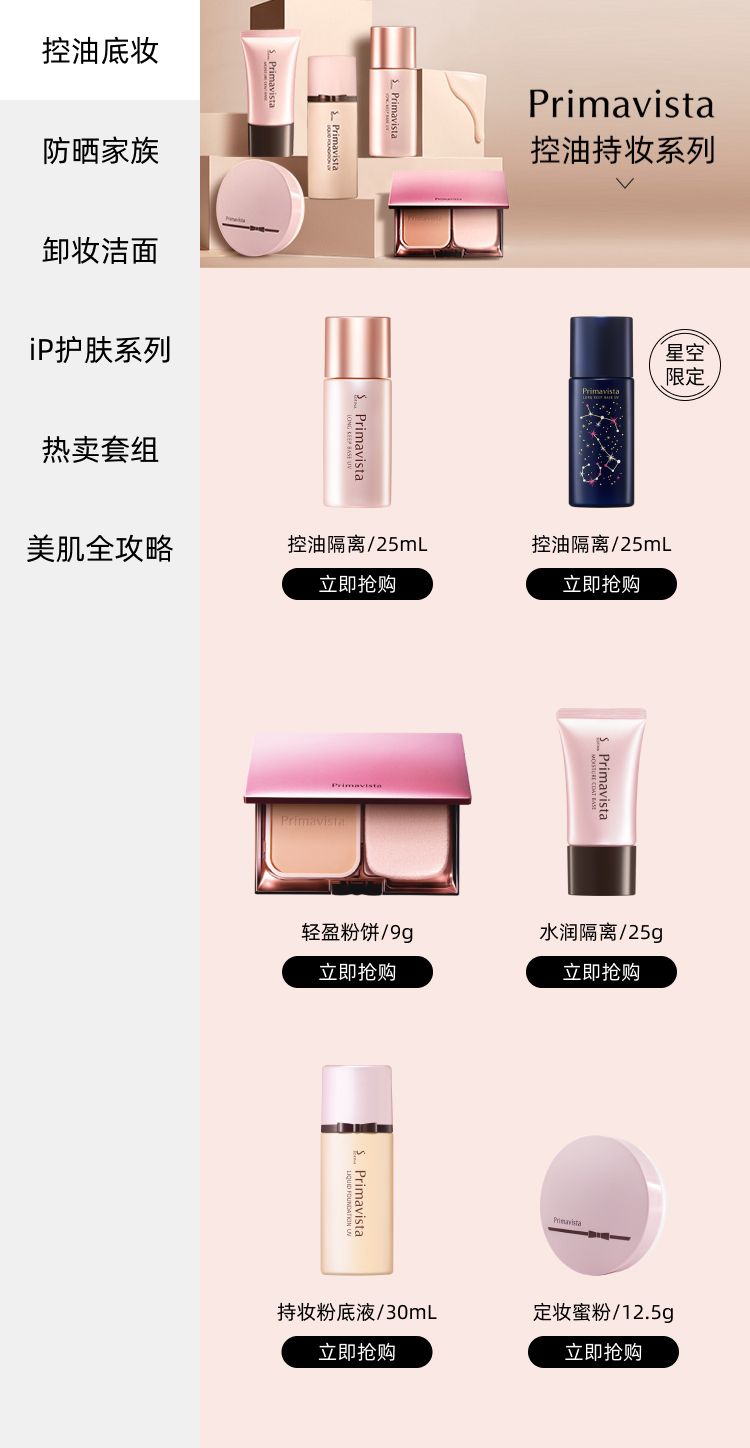Switch to the 防晒家族 category
750x1448 pixels.
100,151
